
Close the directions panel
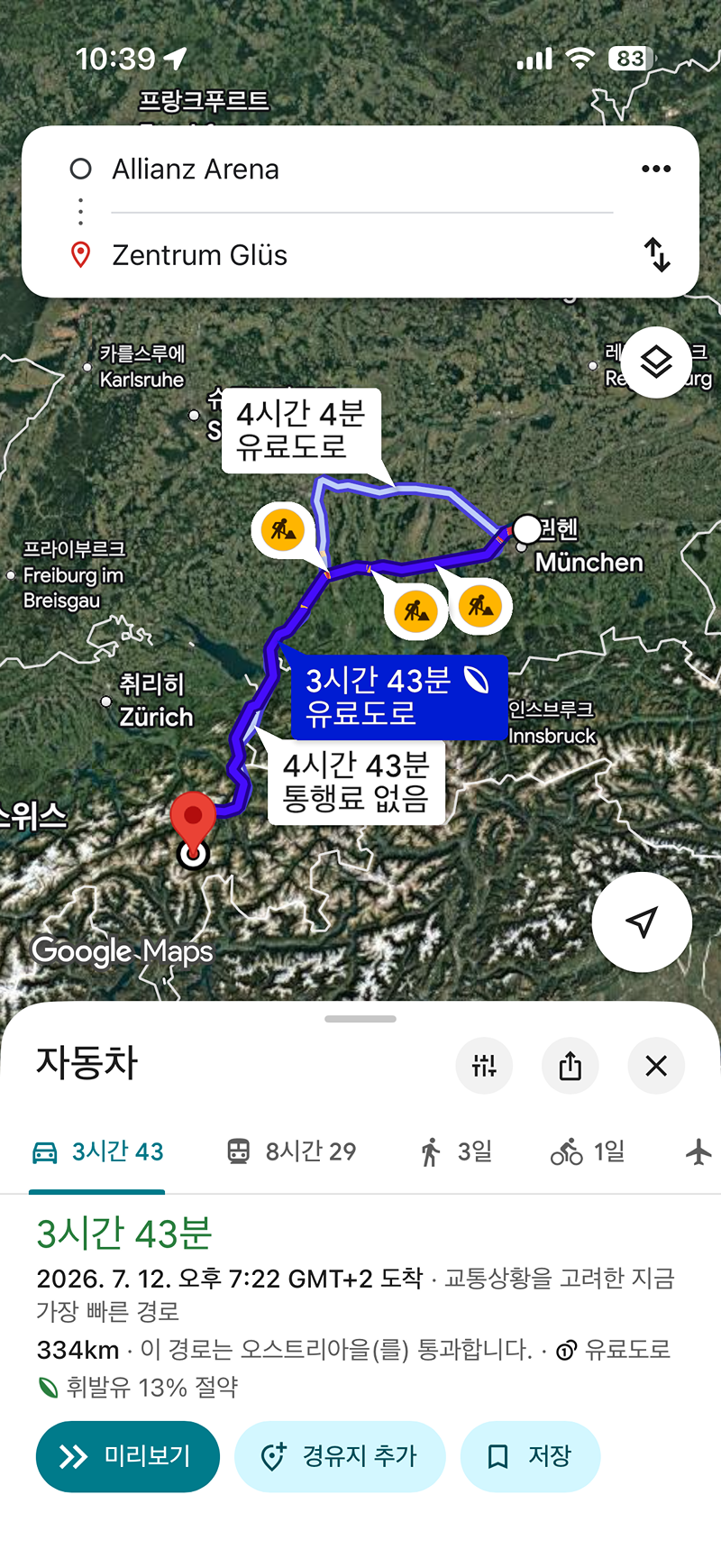(656, 1066)
